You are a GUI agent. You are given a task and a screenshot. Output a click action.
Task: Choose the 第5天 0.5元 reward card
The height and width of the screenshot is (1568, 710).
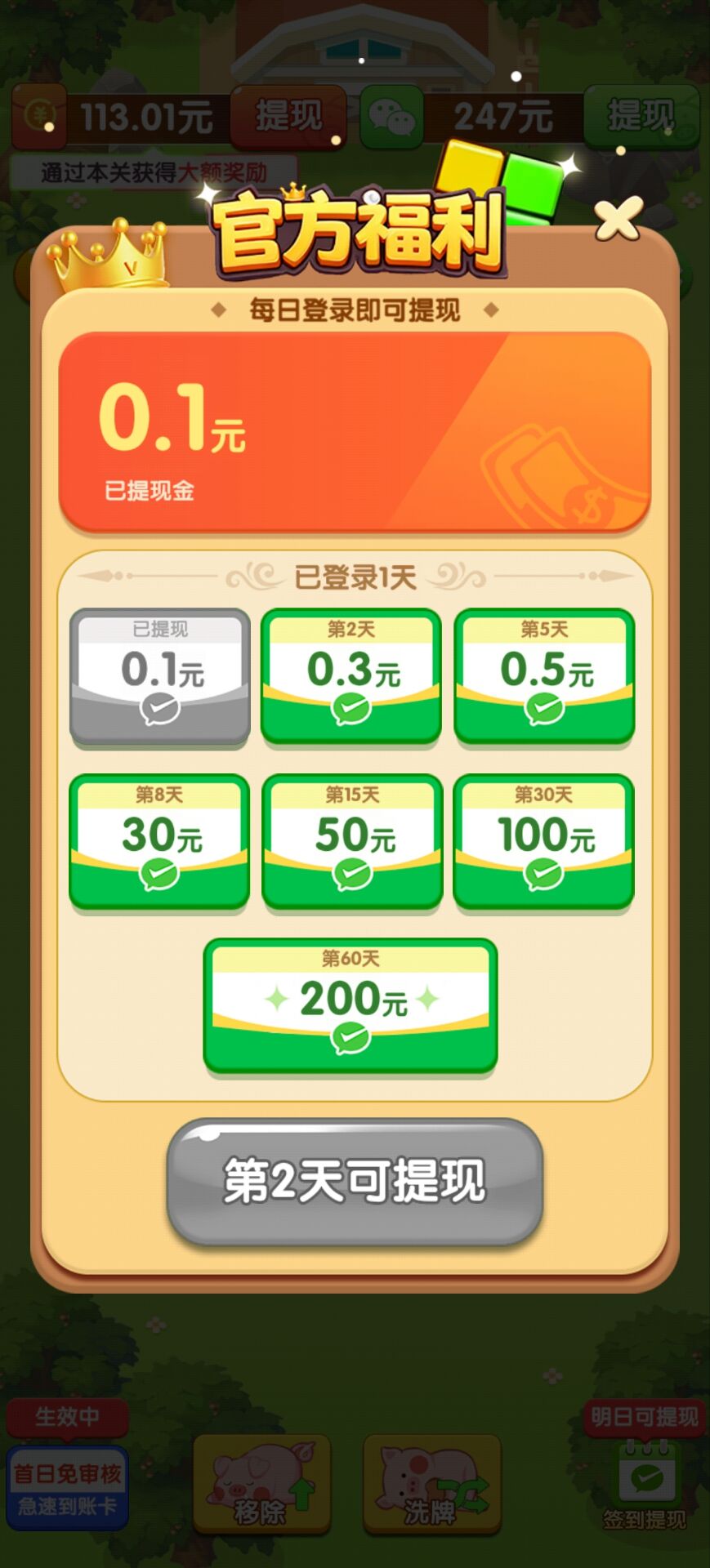click(x=544, y=676)
